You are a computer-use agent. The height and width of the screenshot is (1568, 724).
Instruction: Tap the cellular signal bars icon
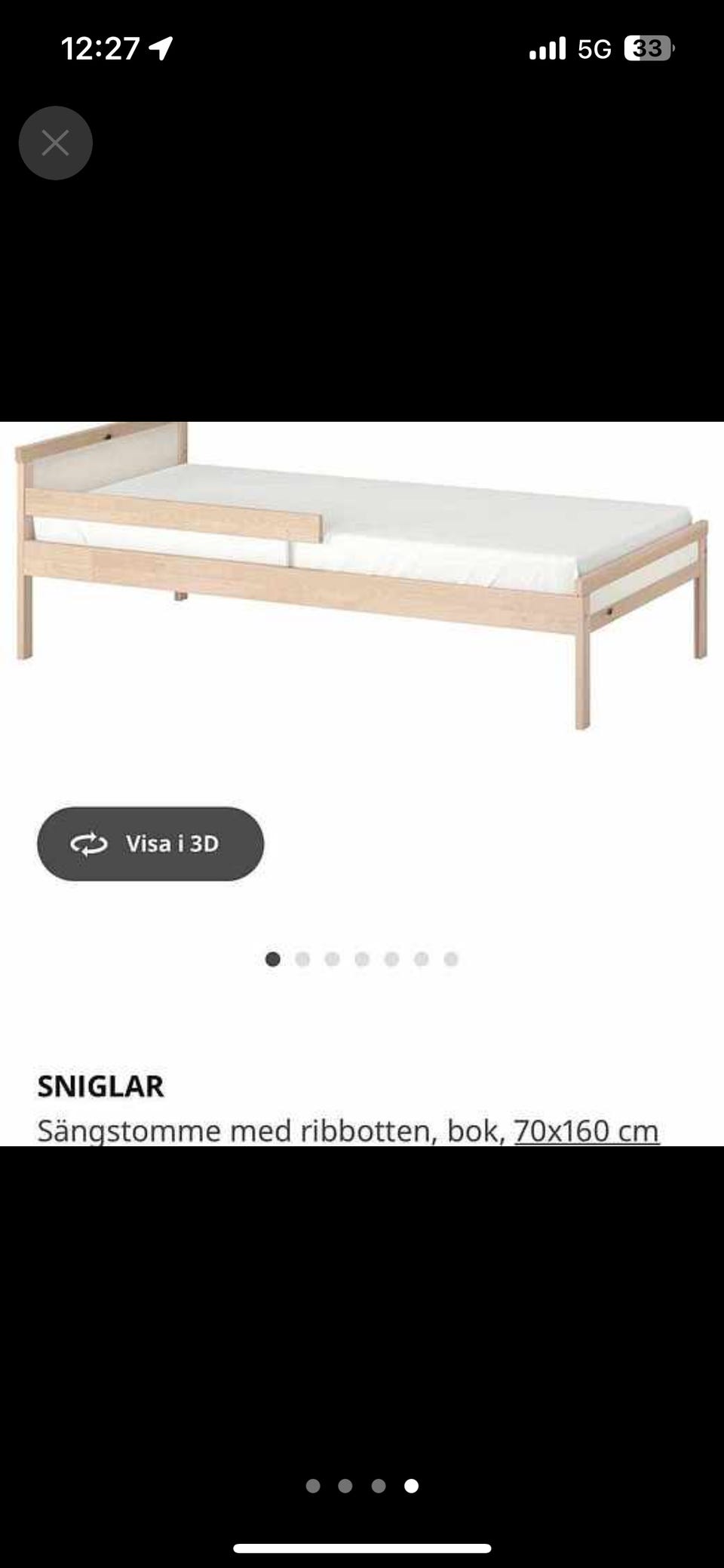[548, 48]
